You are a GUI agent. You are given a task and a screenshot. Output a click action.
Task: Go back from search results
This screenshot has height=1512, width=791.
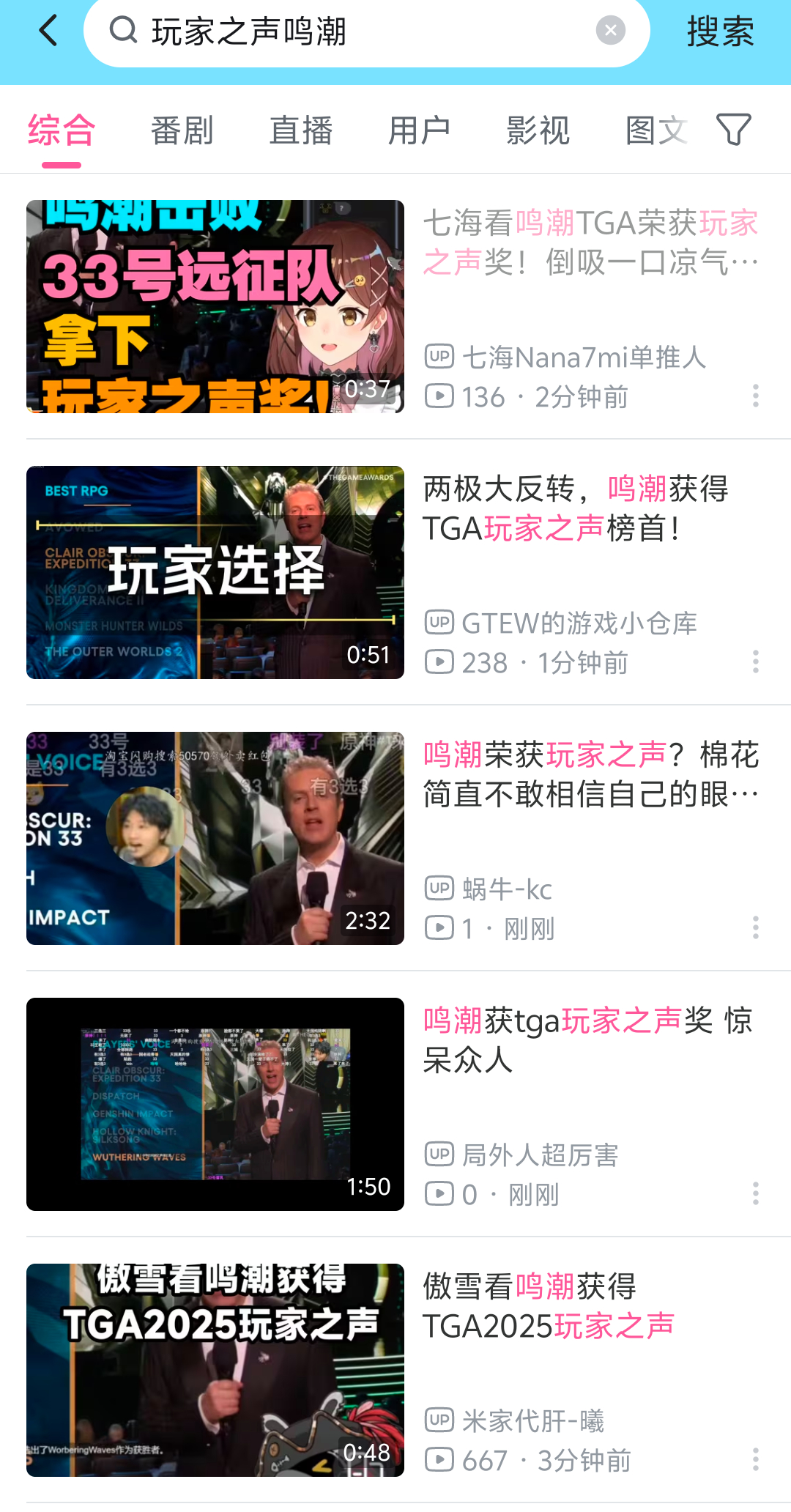tap(48, 31)
